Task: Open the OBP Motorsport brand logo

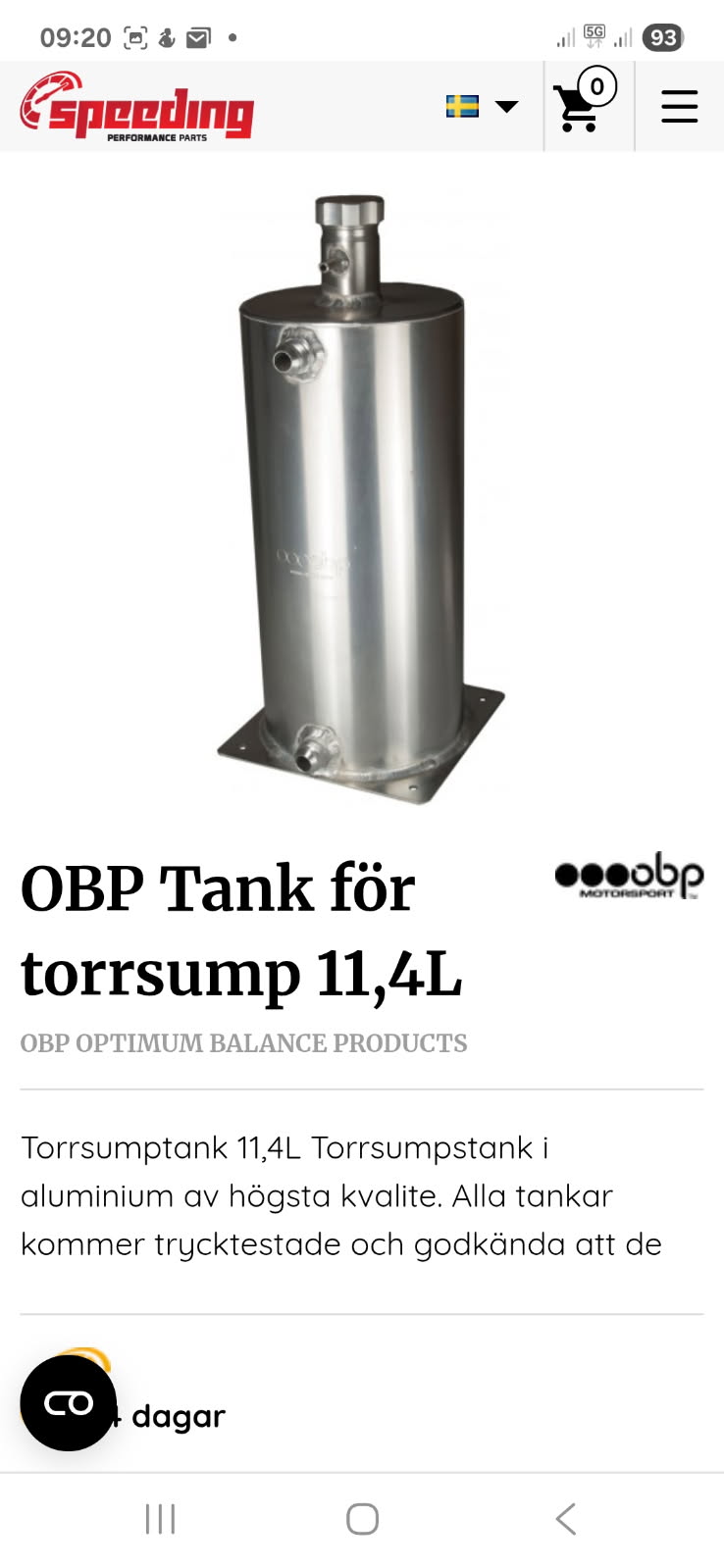Action: click(629, 876)
